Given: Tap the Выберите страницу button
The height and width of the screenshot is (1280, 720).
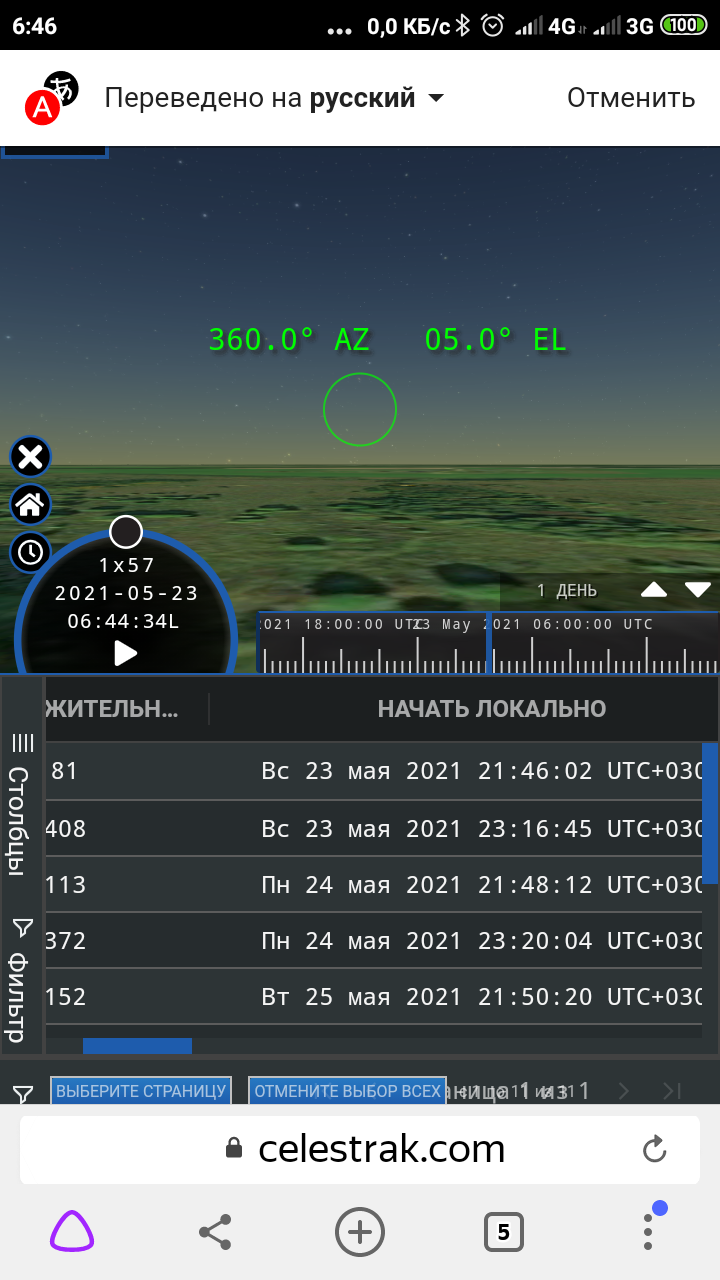Looking at the screenshot, I should click(141, 1091).
